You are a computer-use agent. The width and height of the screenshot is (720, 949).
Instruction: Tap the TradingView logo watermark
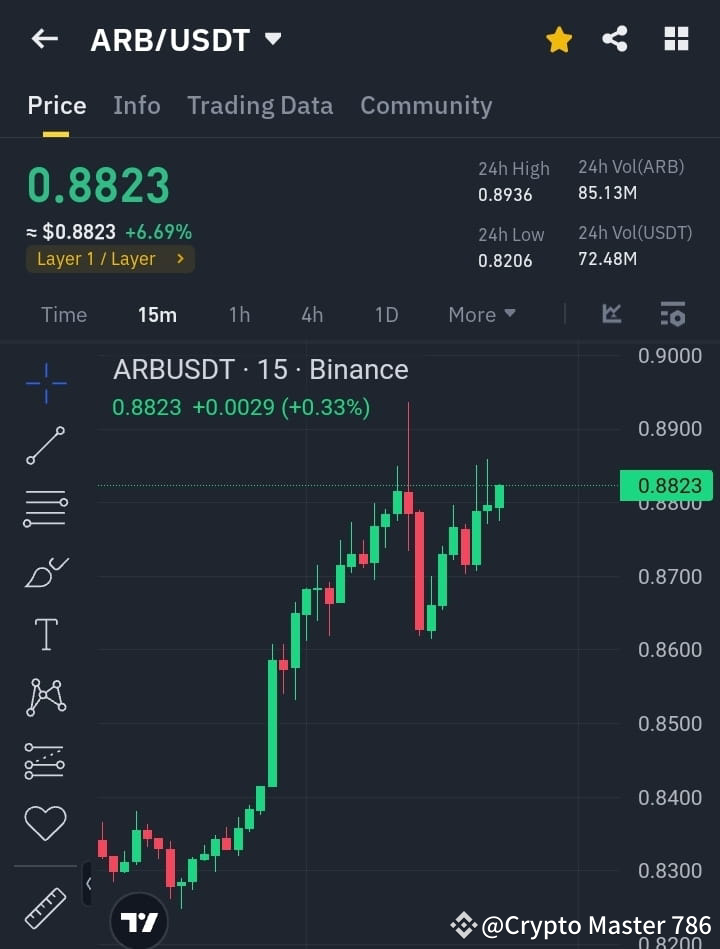(x=138, y=919)
